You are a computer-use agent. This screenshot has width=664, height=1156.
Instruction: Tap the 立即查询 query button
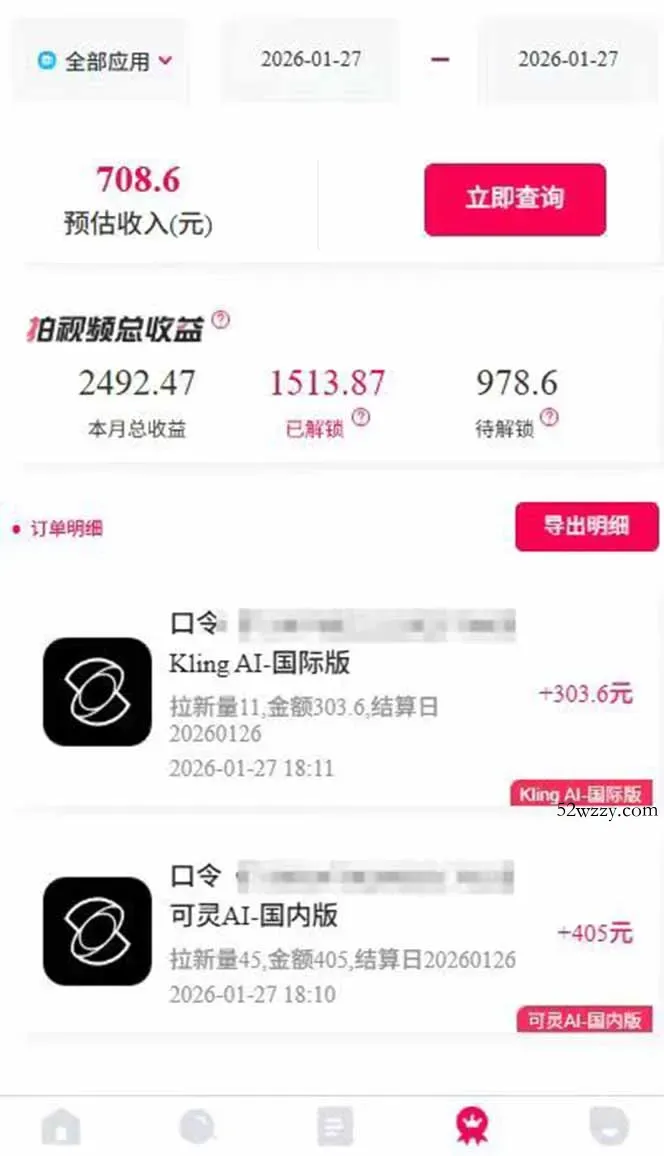point(515,199)
